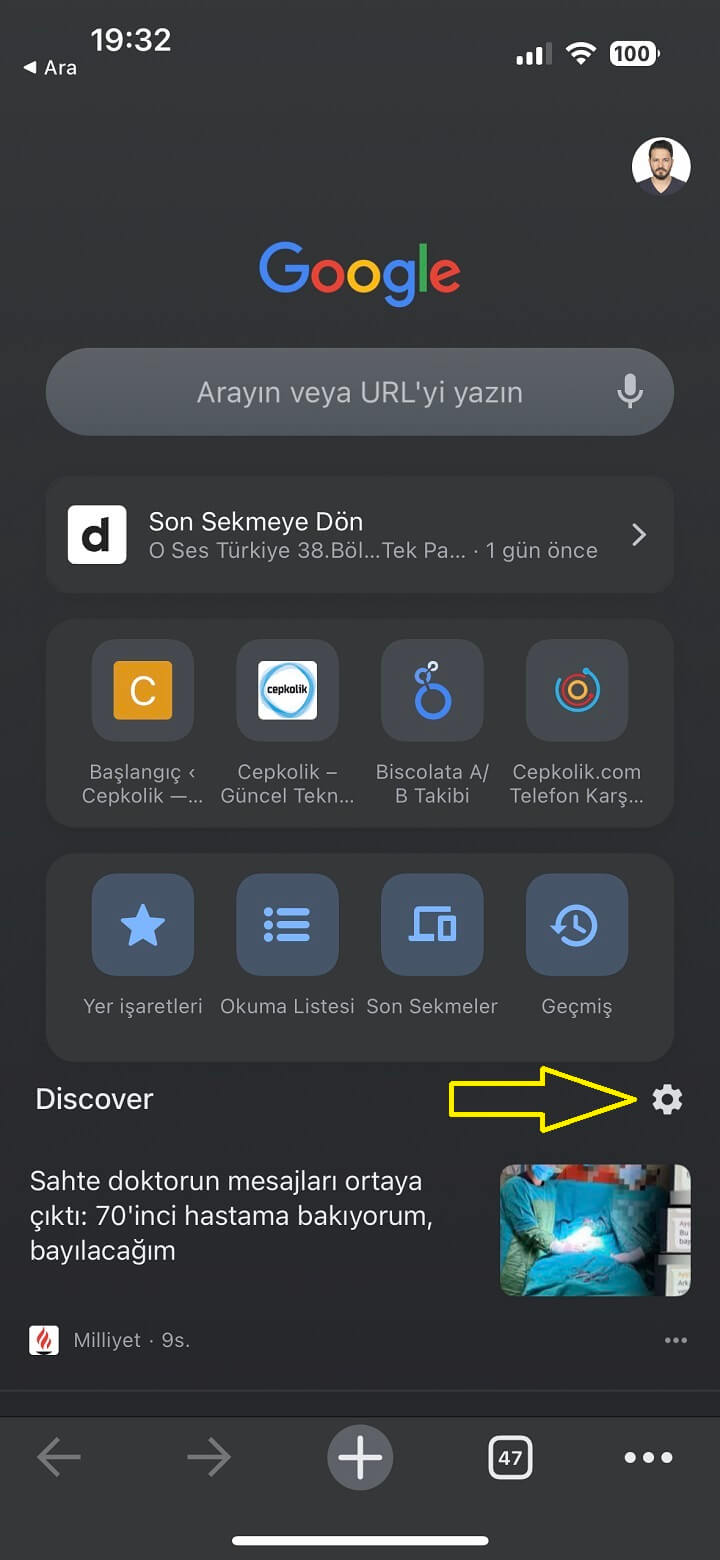Screen dimensions: 720x1560
Task: Open the Cepkolik.com Telefon Karş shortcut
Action: [x=577, y=691]
